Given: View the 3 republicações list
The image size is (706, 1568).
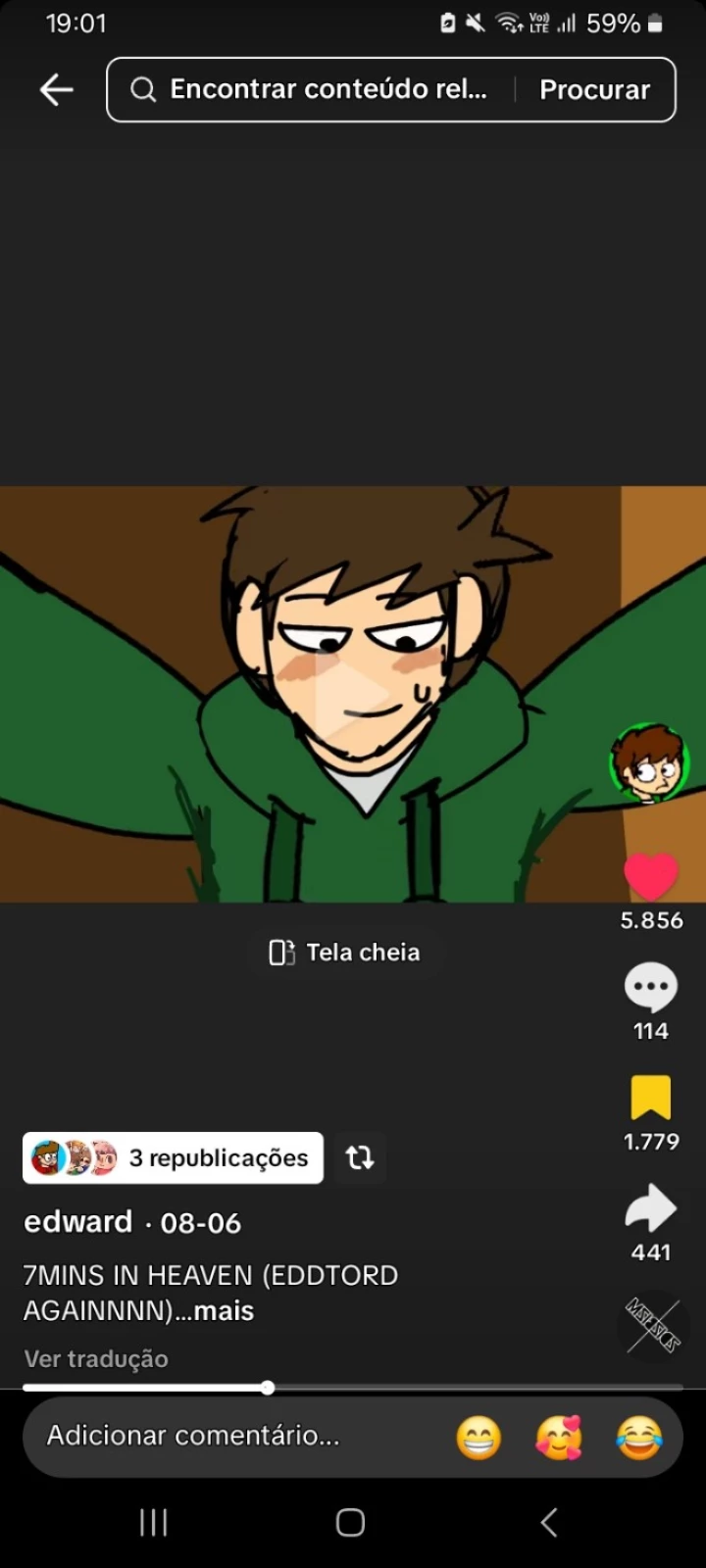Looking at the screenshot, I should point(174,1157).
